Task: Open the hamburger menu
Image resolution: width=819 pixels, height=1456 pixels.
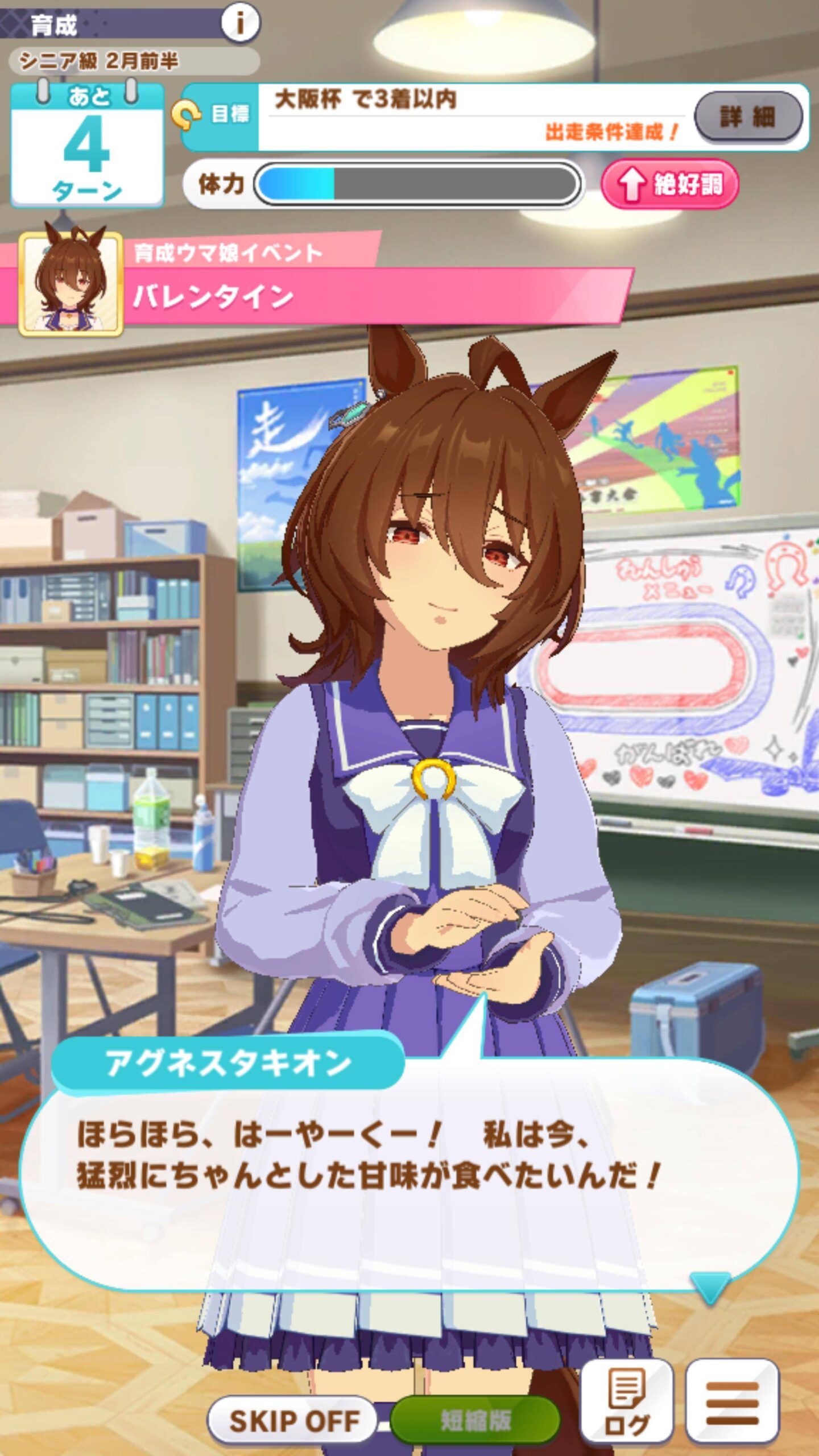Action: click(732, 1401)
